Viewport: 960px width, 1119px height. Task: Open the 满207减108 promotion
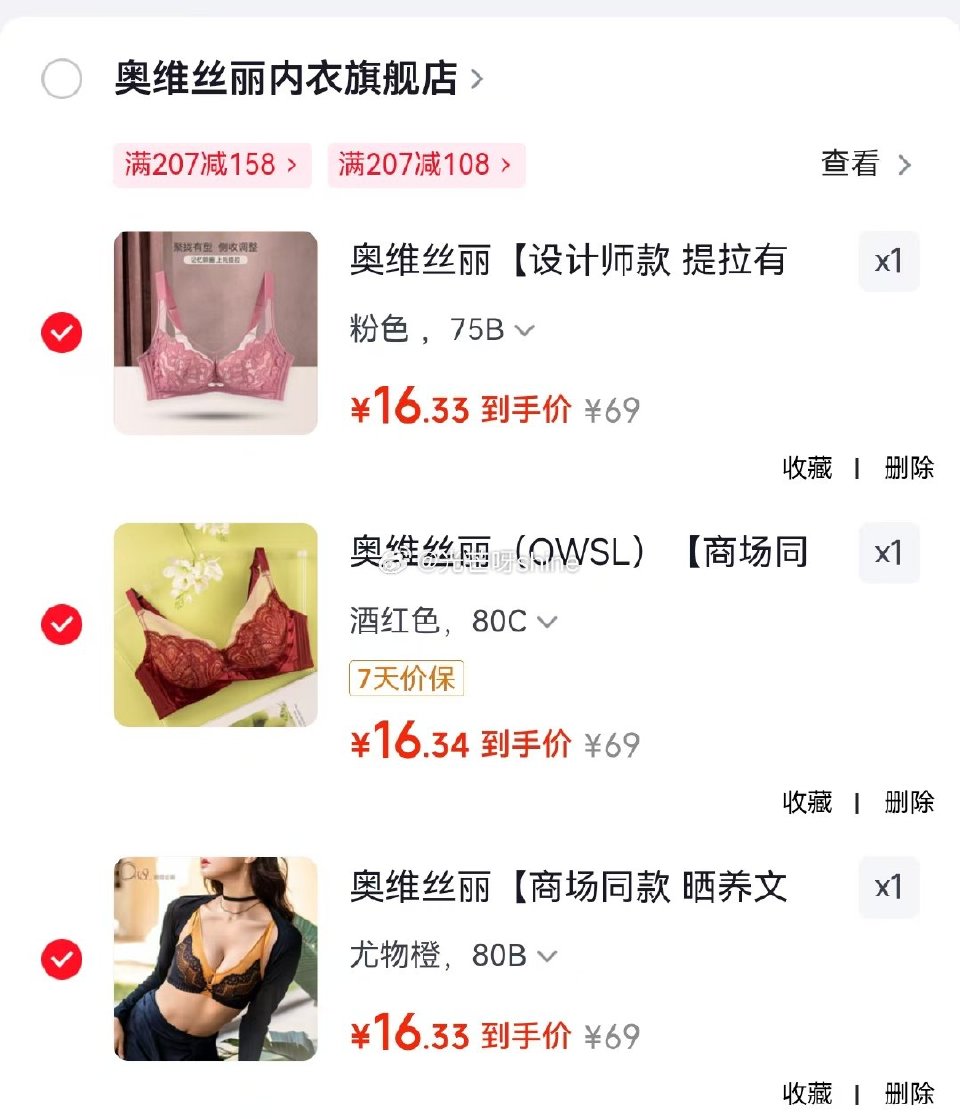tap(427, 164)
